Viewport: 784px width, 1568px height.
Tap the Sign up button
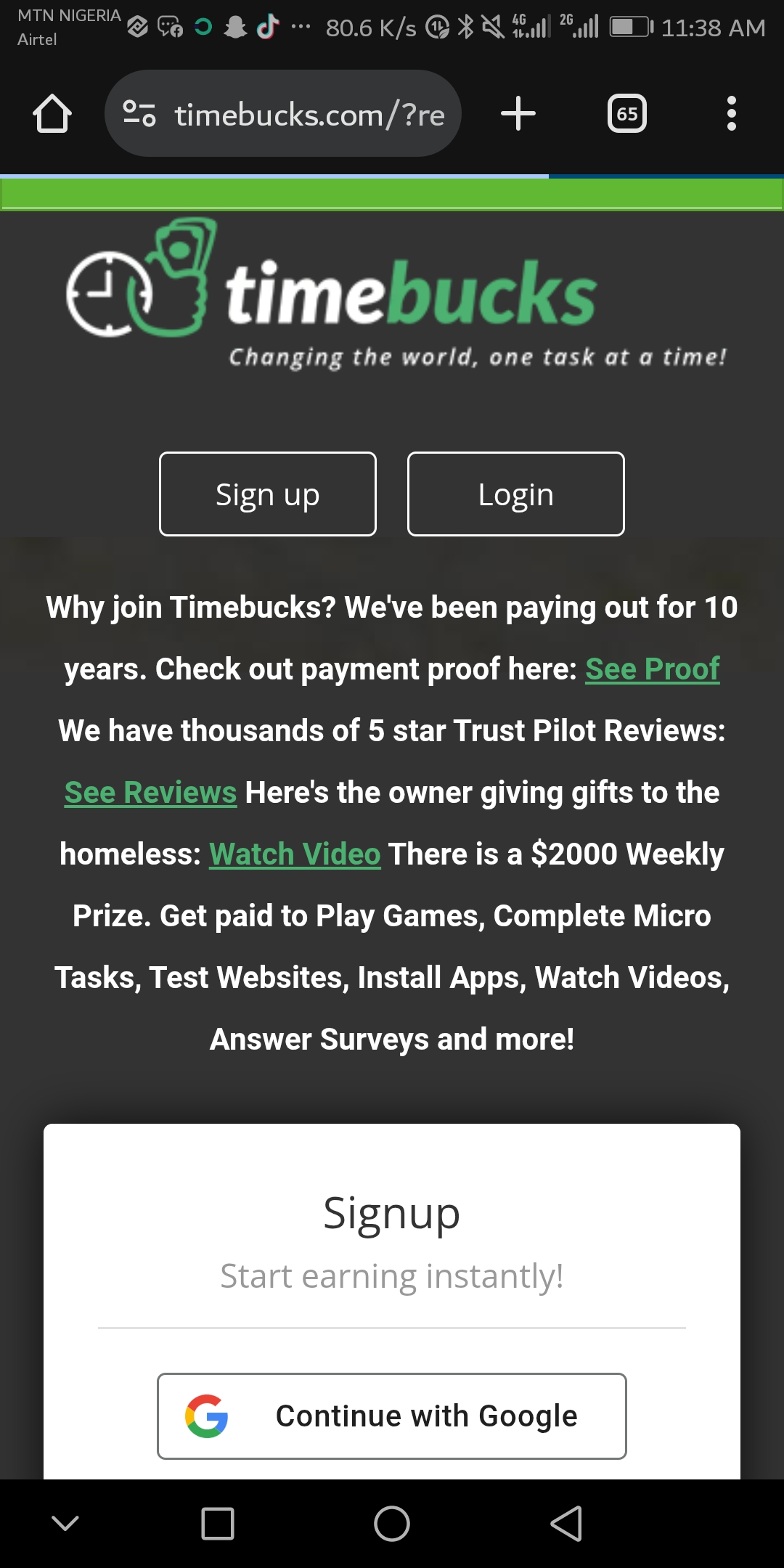[x=268, y=494]
